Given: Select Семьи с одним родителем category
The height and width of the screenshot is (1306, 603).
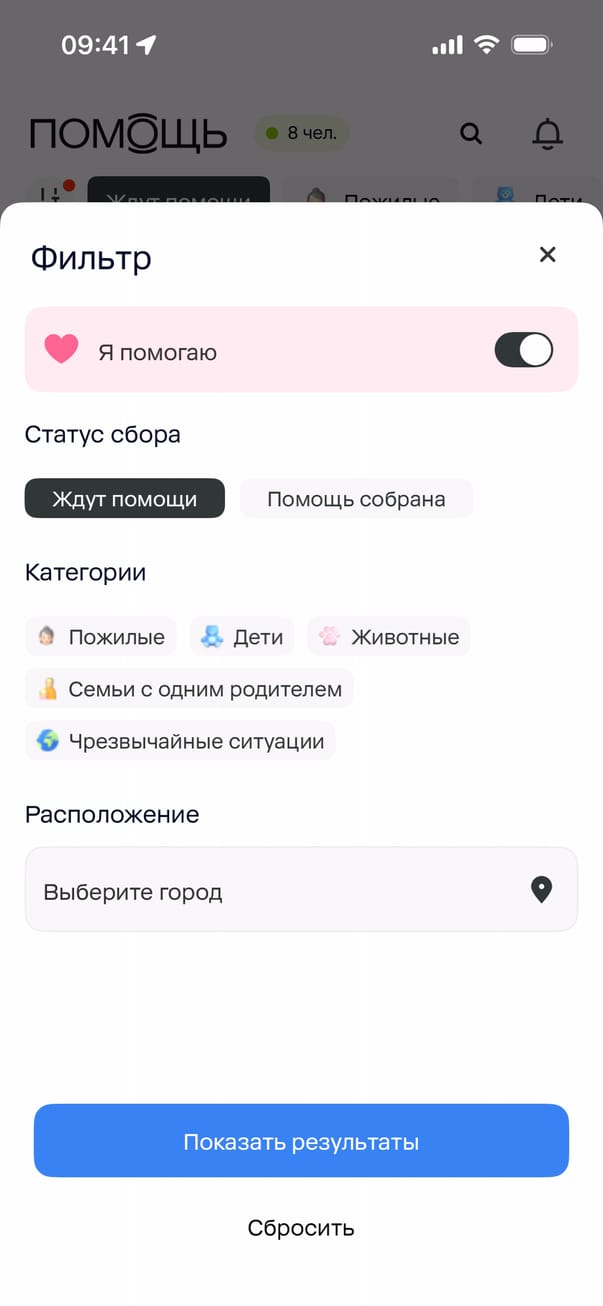Looking at the screenshot, I should [189, 689].
